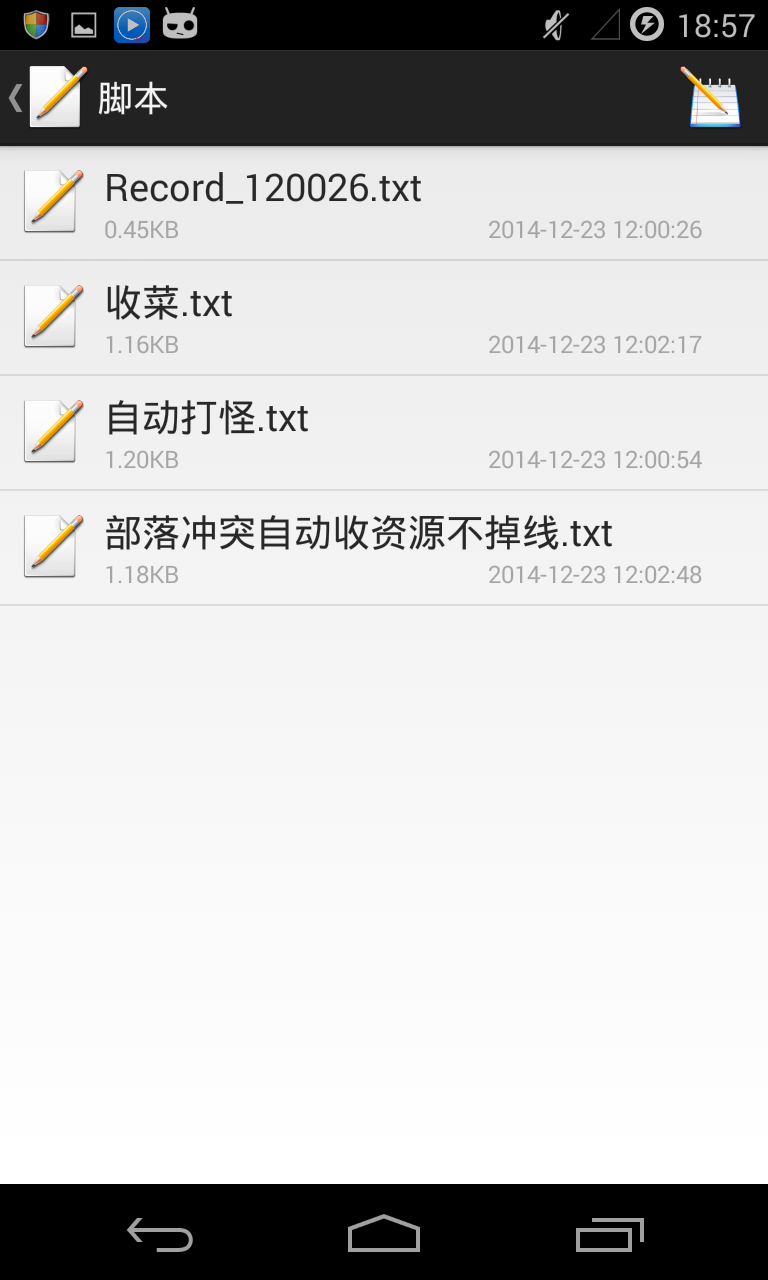Tap the system home button

384,1234
